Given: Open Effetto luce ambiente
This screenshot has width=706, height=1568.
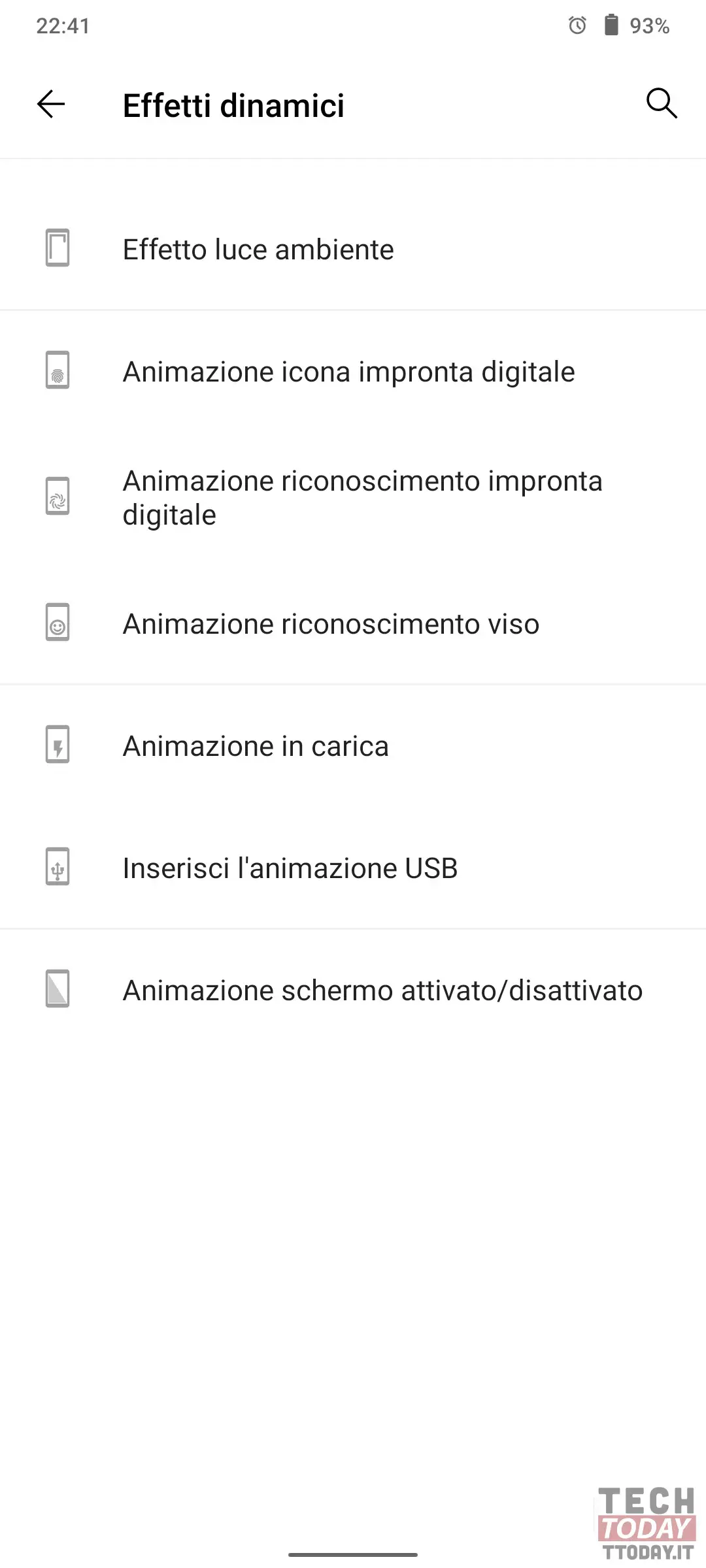Looking at the screenshot, I should tap(353, 249).
